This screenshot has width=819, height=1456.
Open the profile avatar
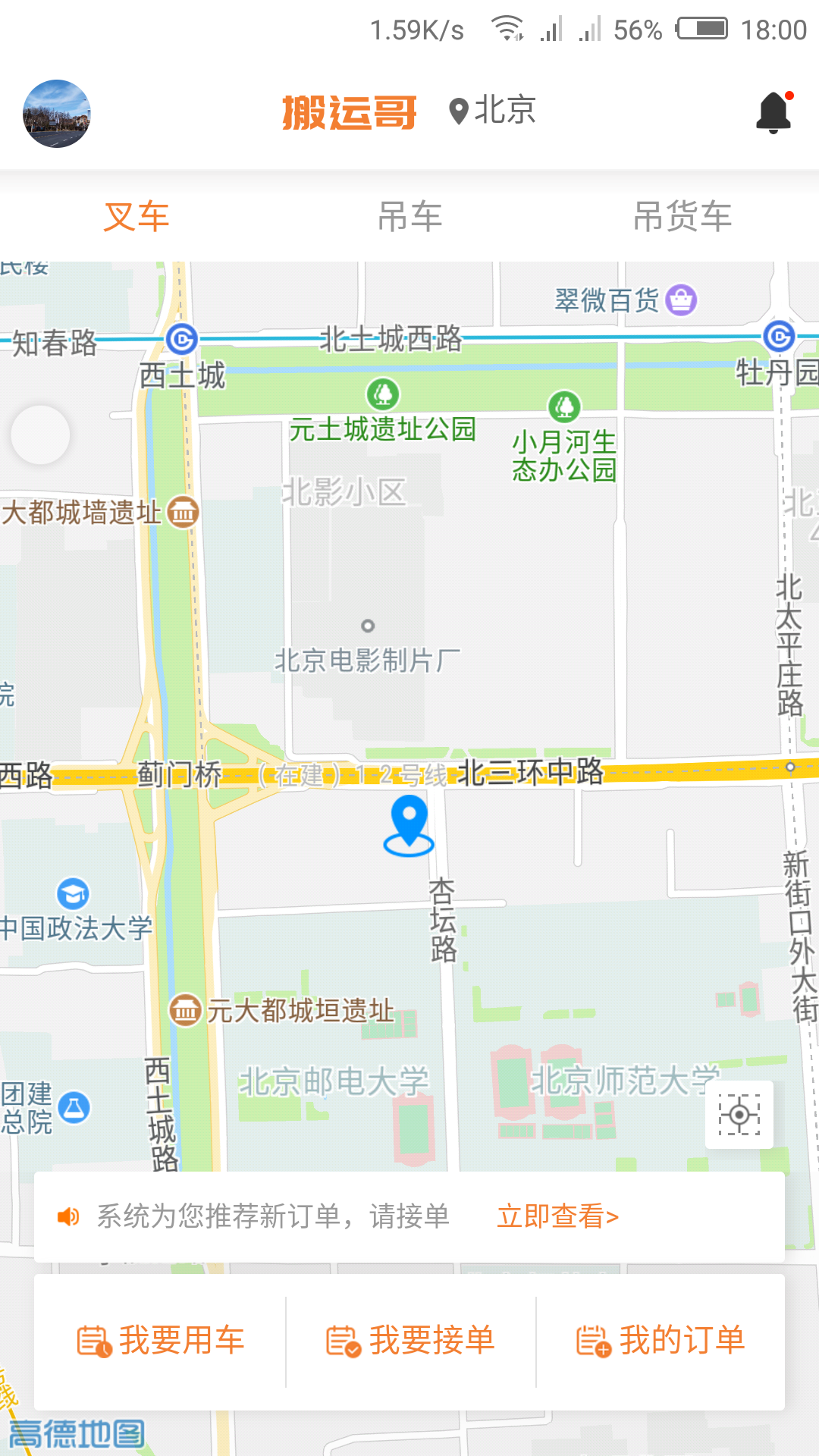pos(57,114)
